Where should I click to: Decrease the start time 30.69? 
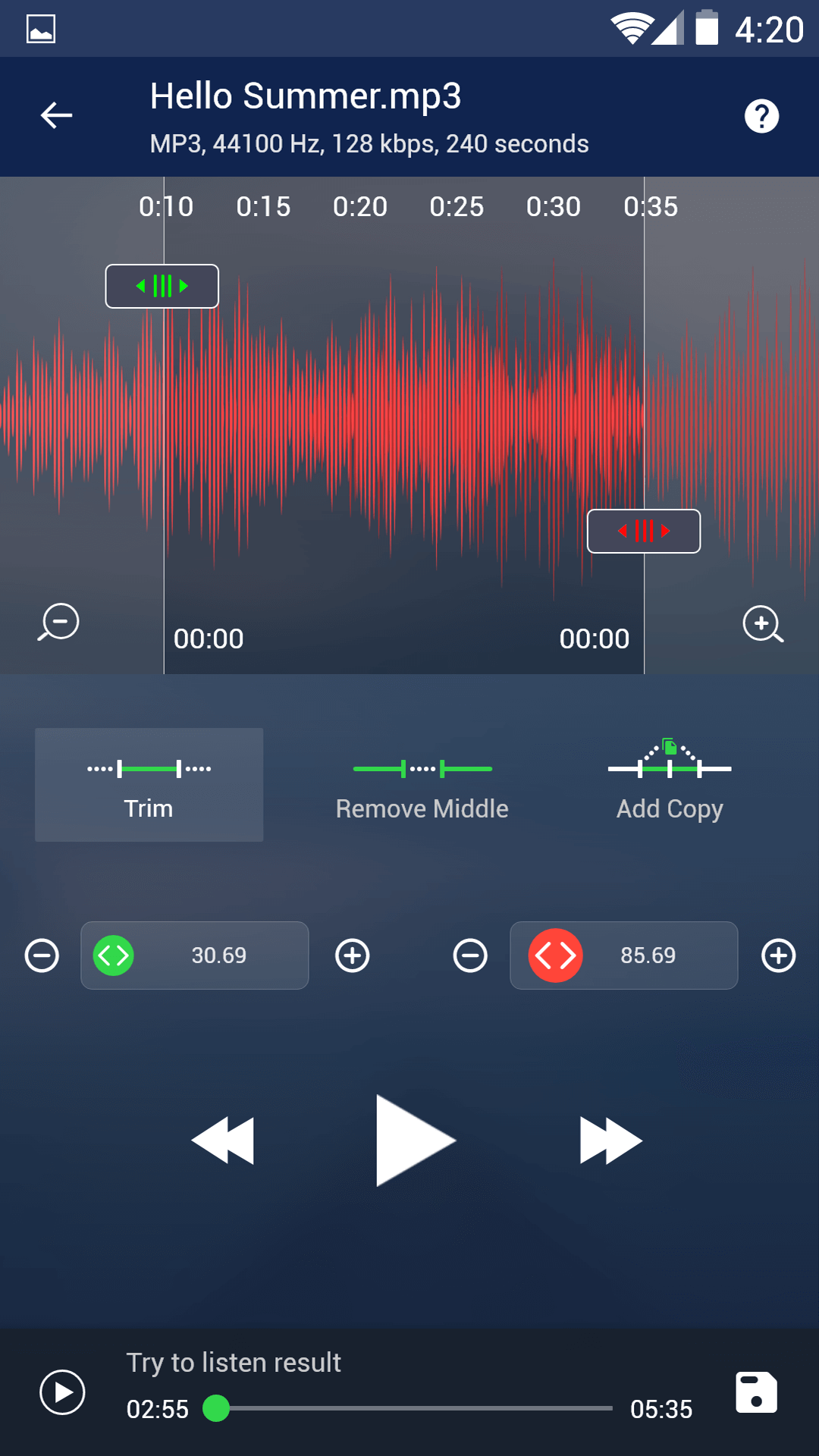coord(42,955)
